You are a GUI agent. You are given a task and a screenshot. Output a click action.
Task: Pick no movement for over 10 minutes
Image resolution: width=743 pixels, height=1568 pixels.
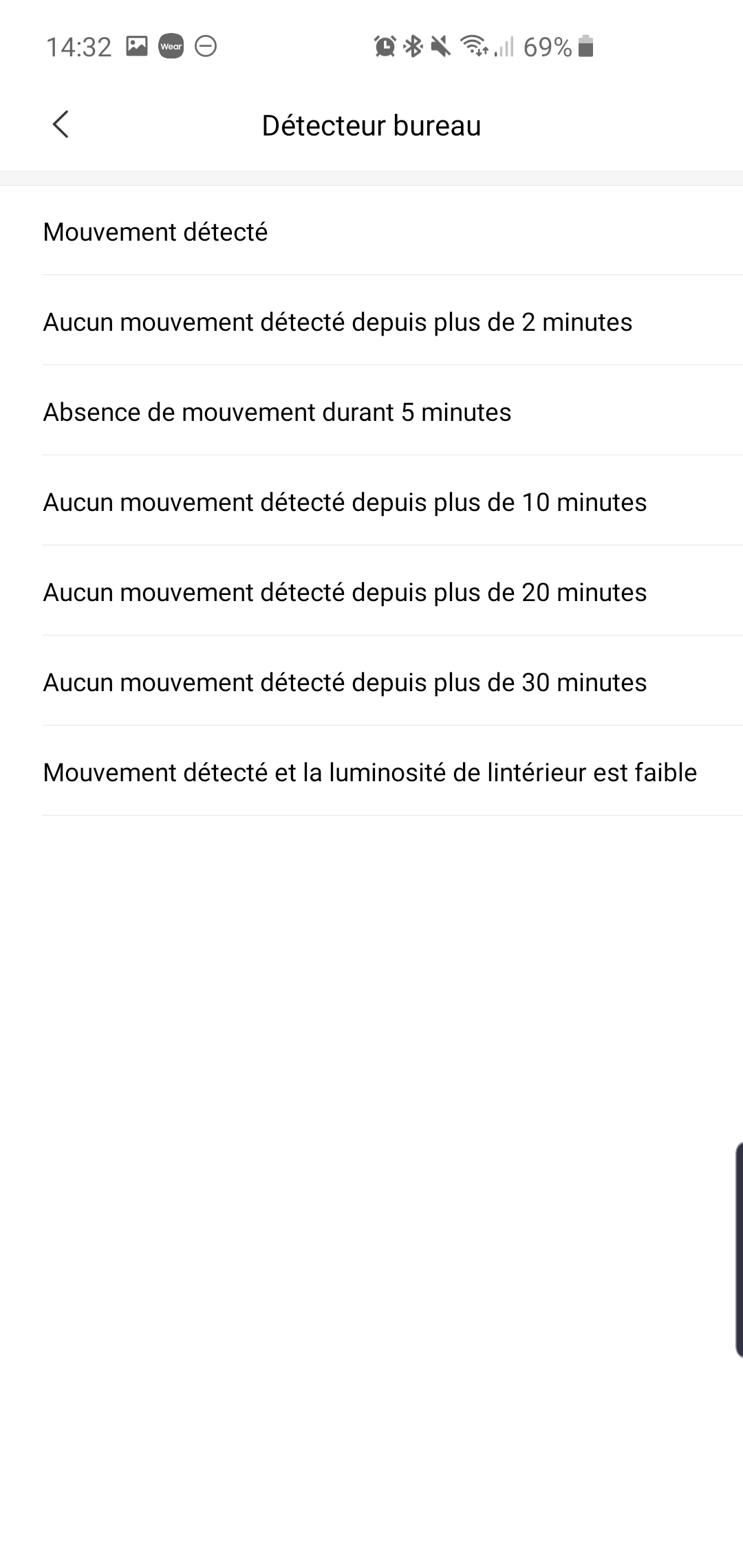point(371,502)
